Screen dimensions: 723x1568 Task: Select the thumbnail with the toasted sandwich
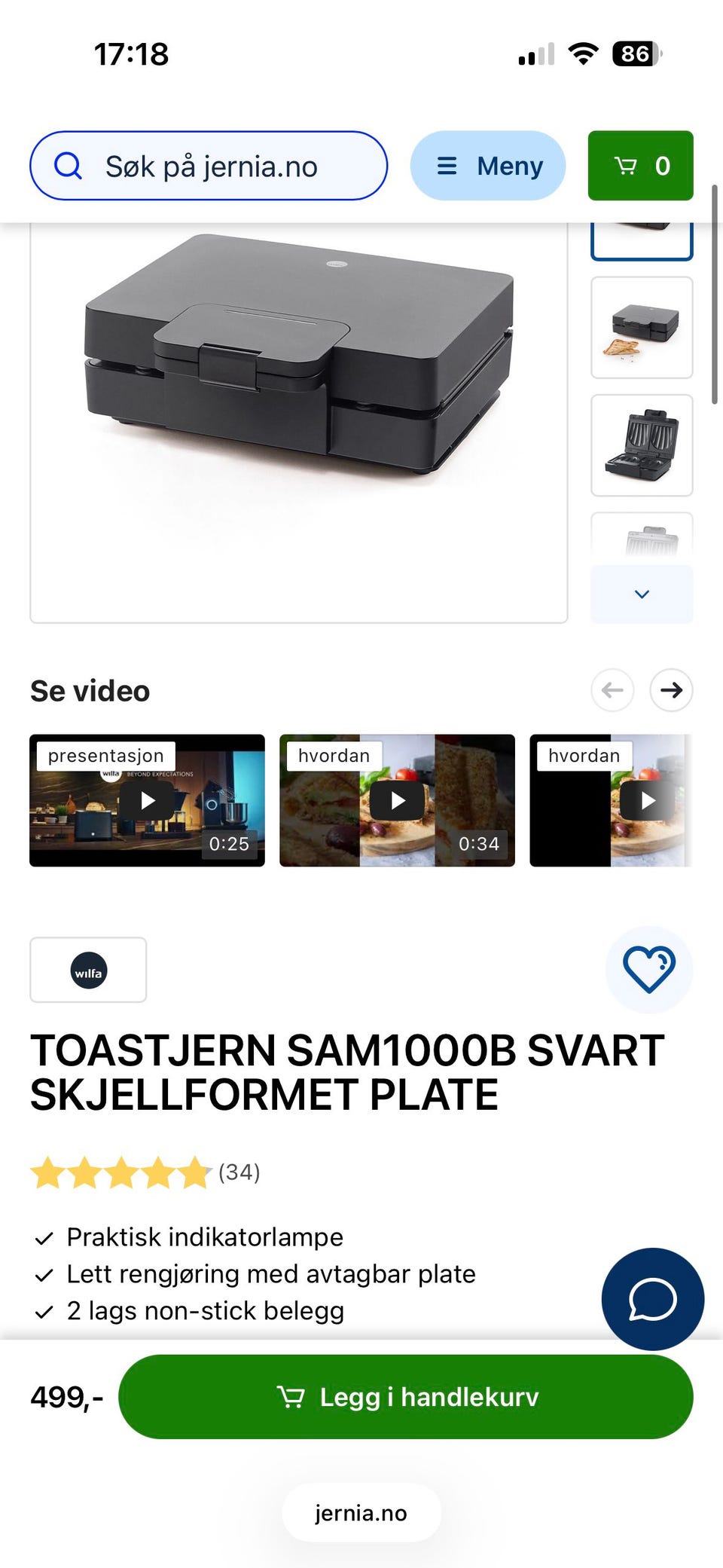pos(642,328)
